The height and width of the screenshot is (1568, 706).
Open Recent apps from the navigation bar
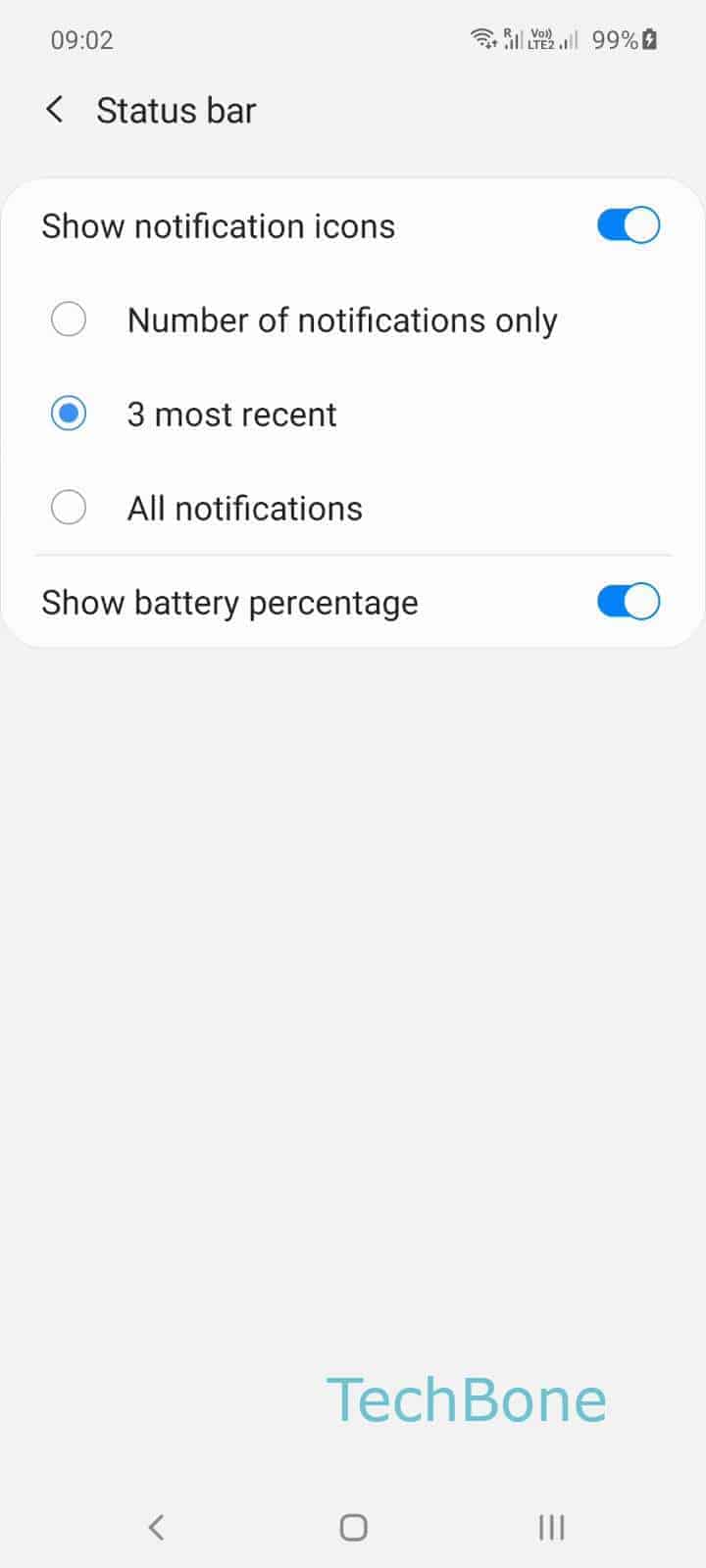coord(551,1526)
